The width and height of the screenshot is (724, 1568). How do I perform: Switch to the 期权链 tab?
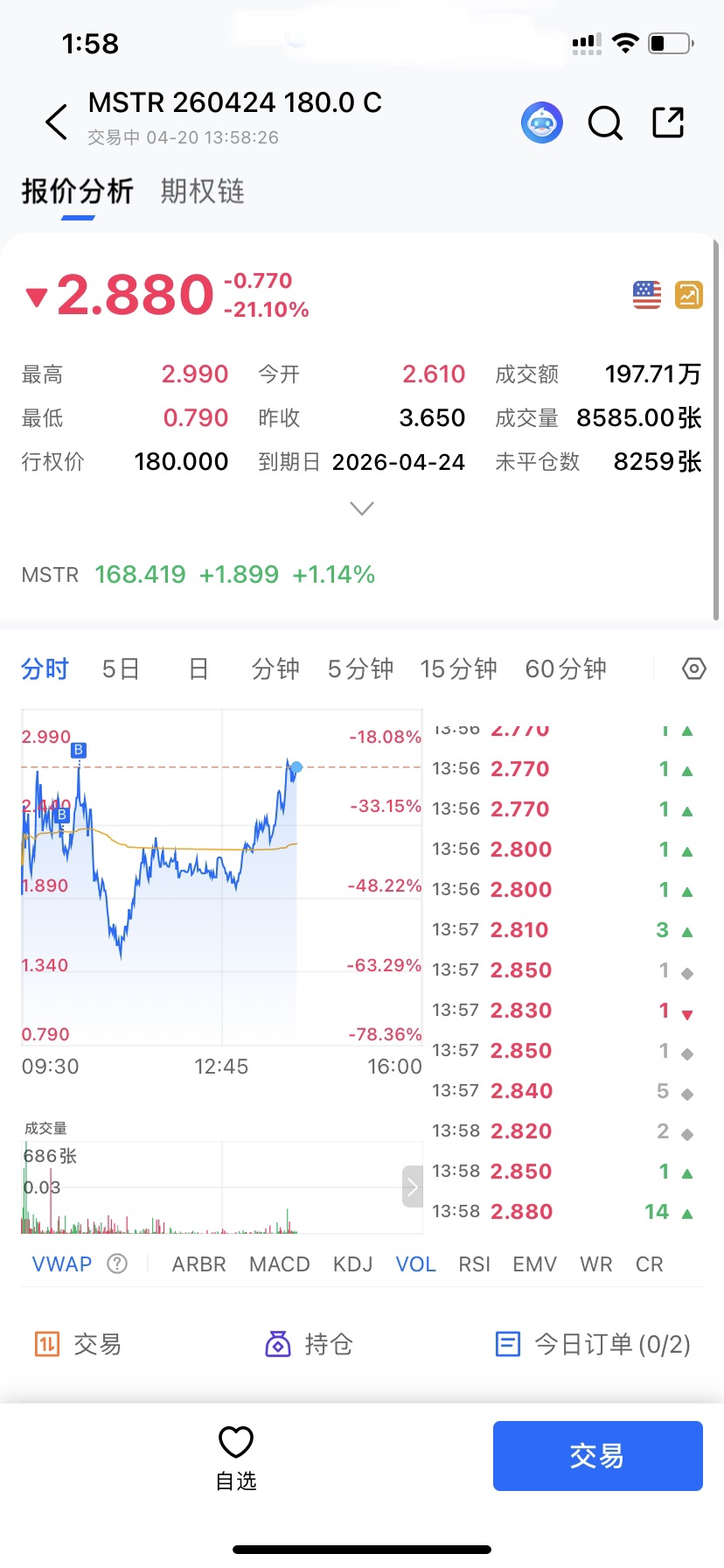point(202,192)
